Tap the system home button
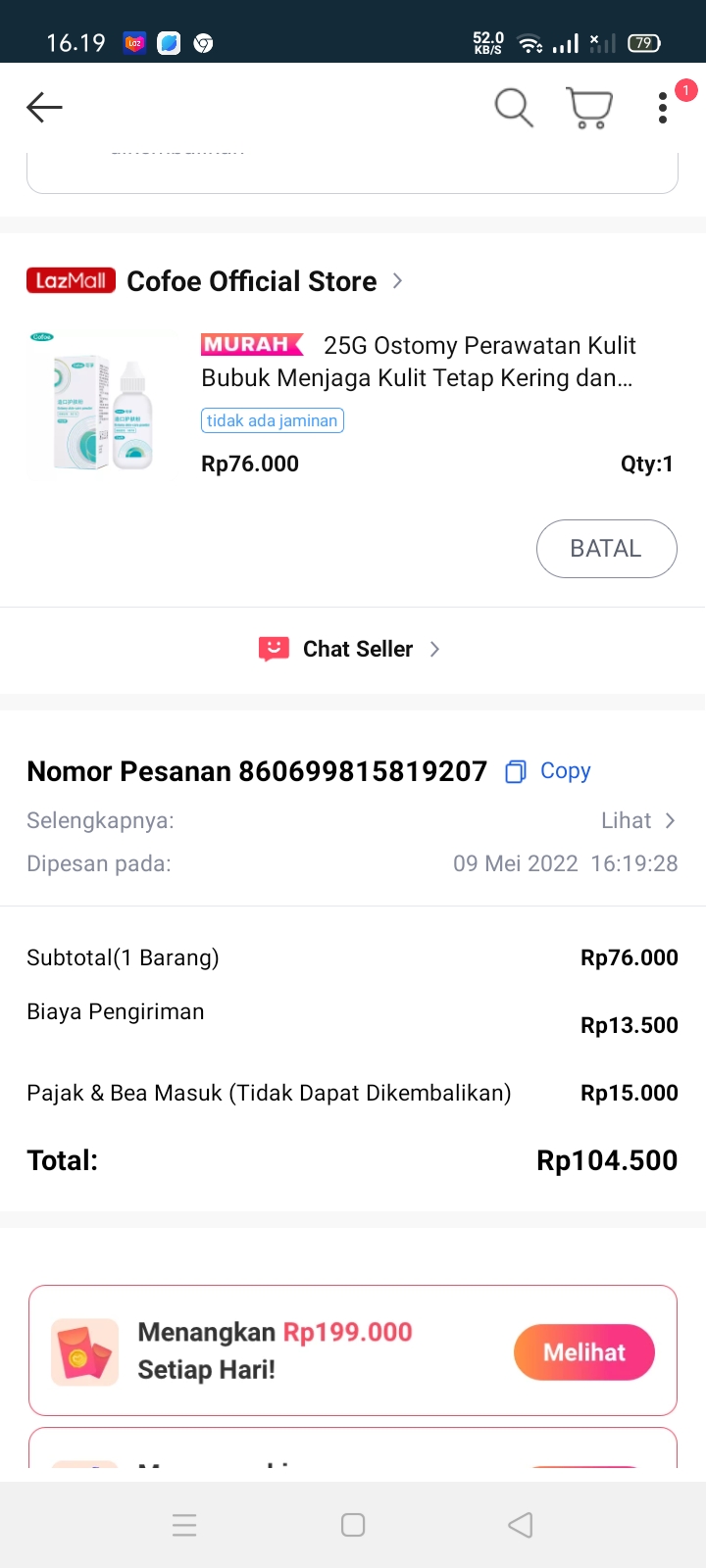This screenshot has width=706, height=1568. tap(353, 1525)
